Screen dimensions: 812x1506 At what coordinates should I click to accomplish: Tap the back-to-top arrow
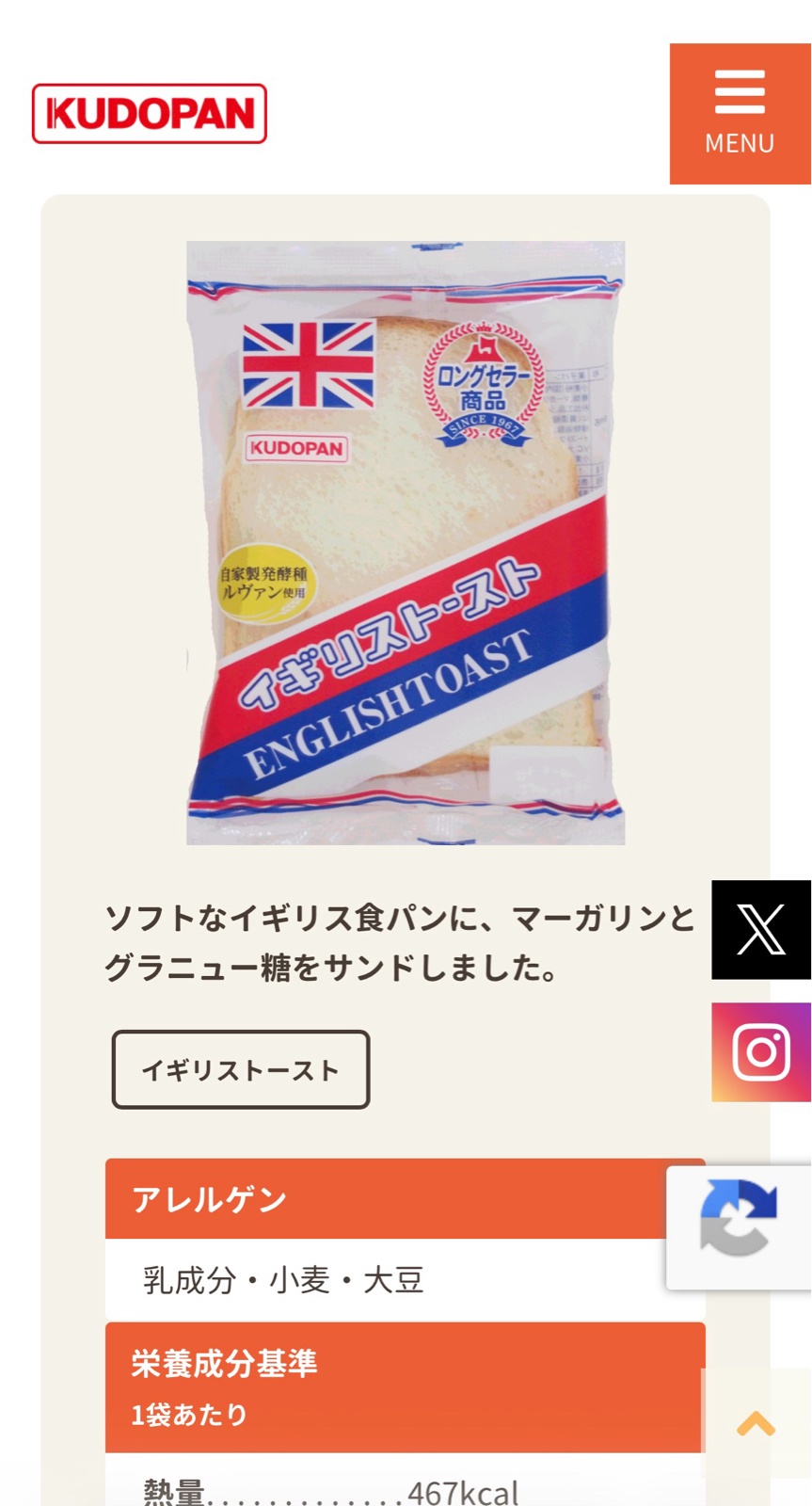(x=756, y=1423)
